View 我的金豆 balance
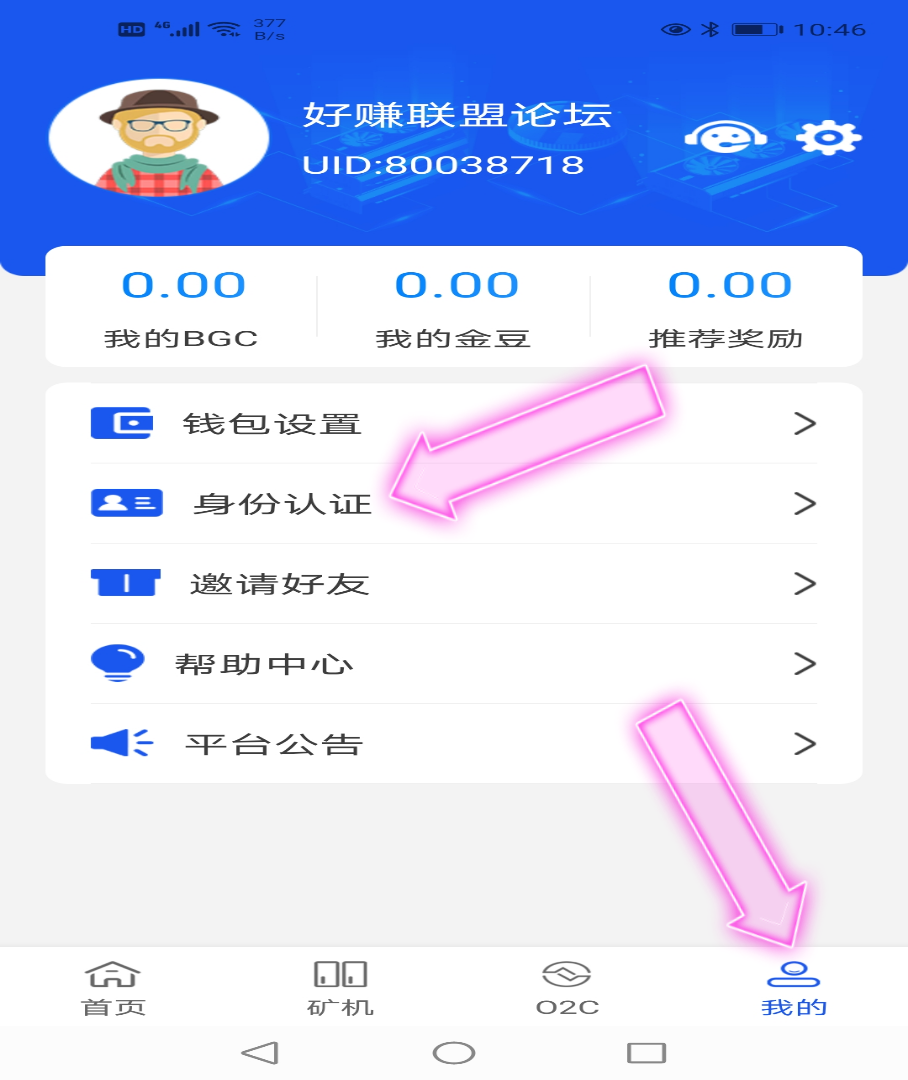The image size is (908, 1080). point(454,308)
